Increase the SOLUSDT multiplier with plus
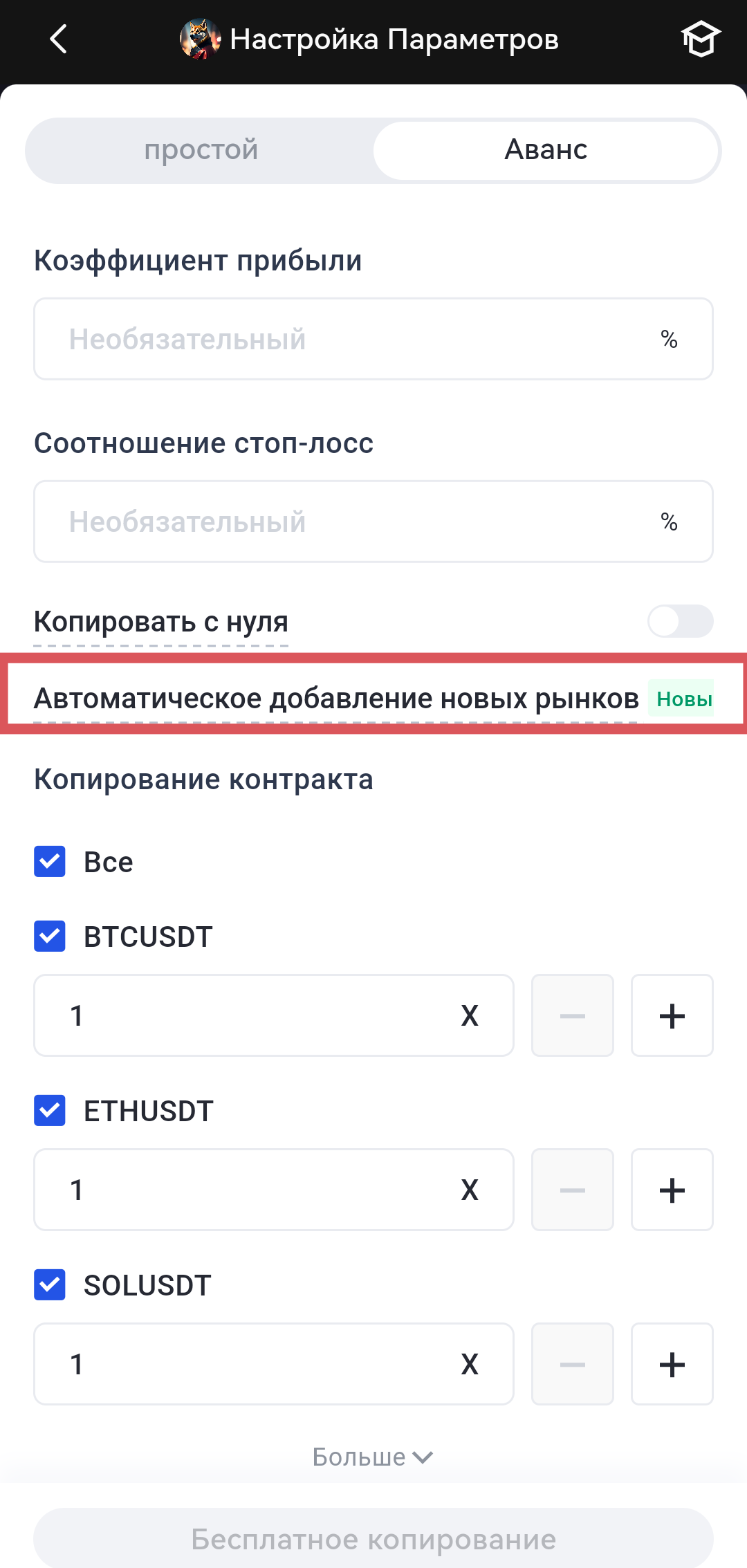 (x=672, y=1364)
